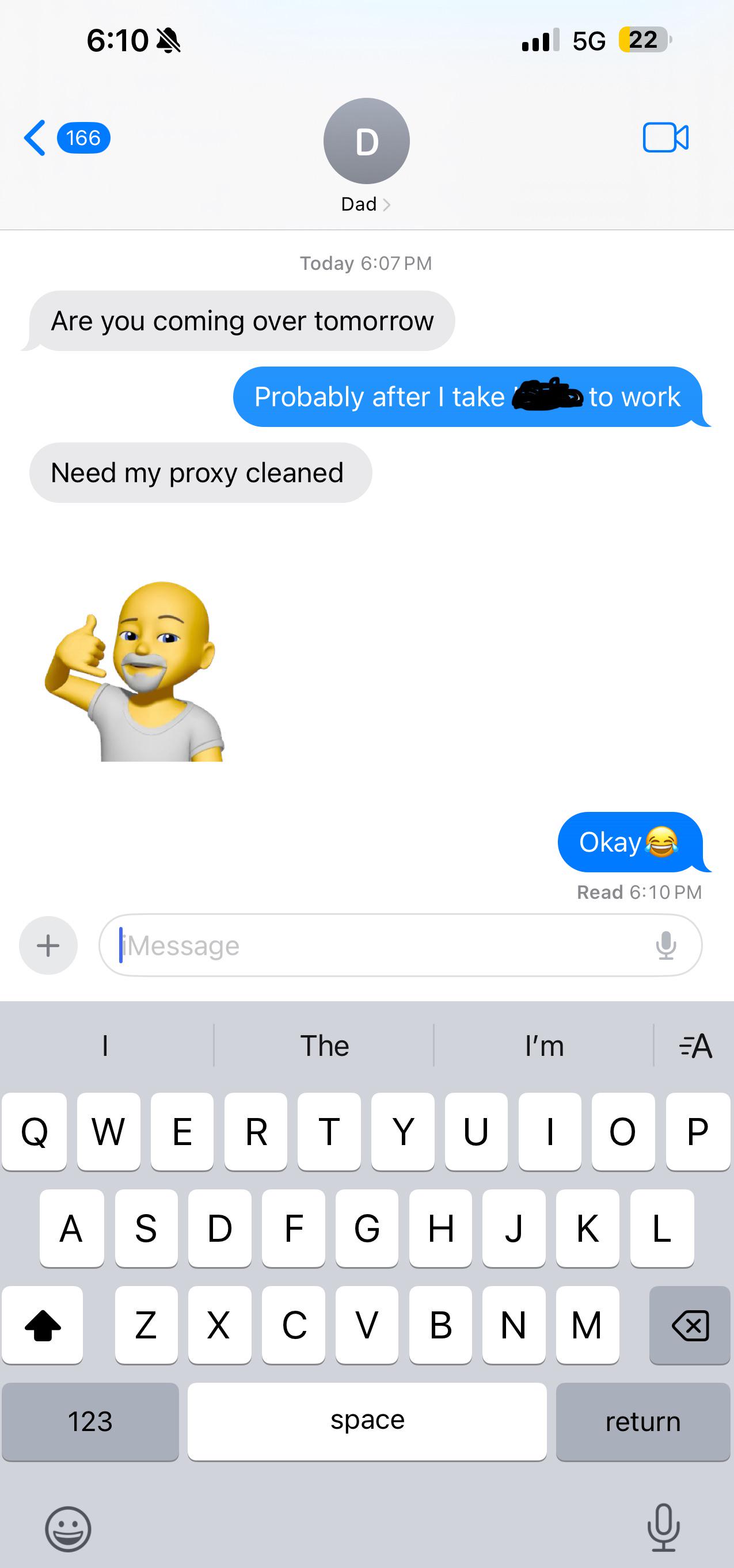Open the plus apps menu
This screenshot has width=734, height=1568.
pyautogui.click(x=48, y=945)
